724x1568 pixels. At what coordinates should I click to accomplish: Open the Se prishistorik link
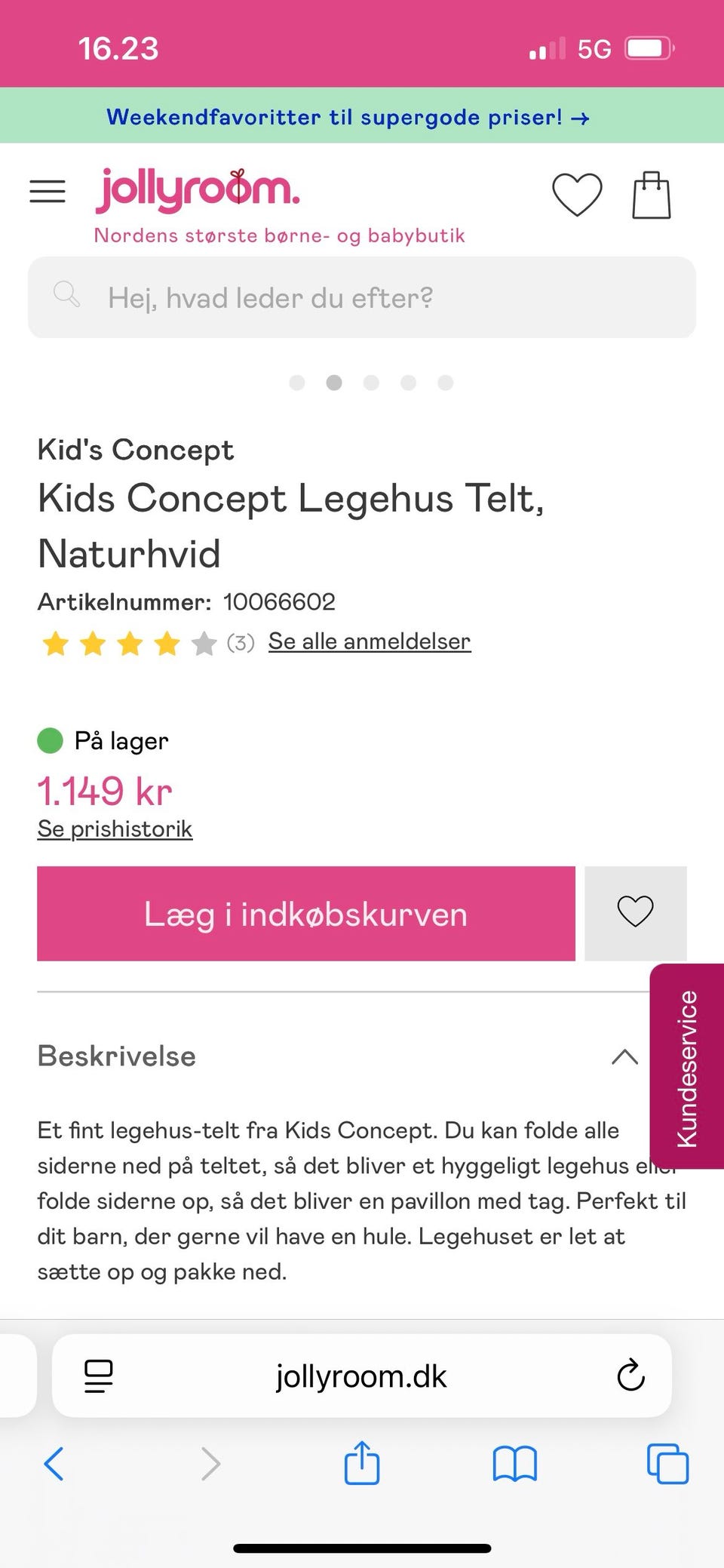pos(115,828)
